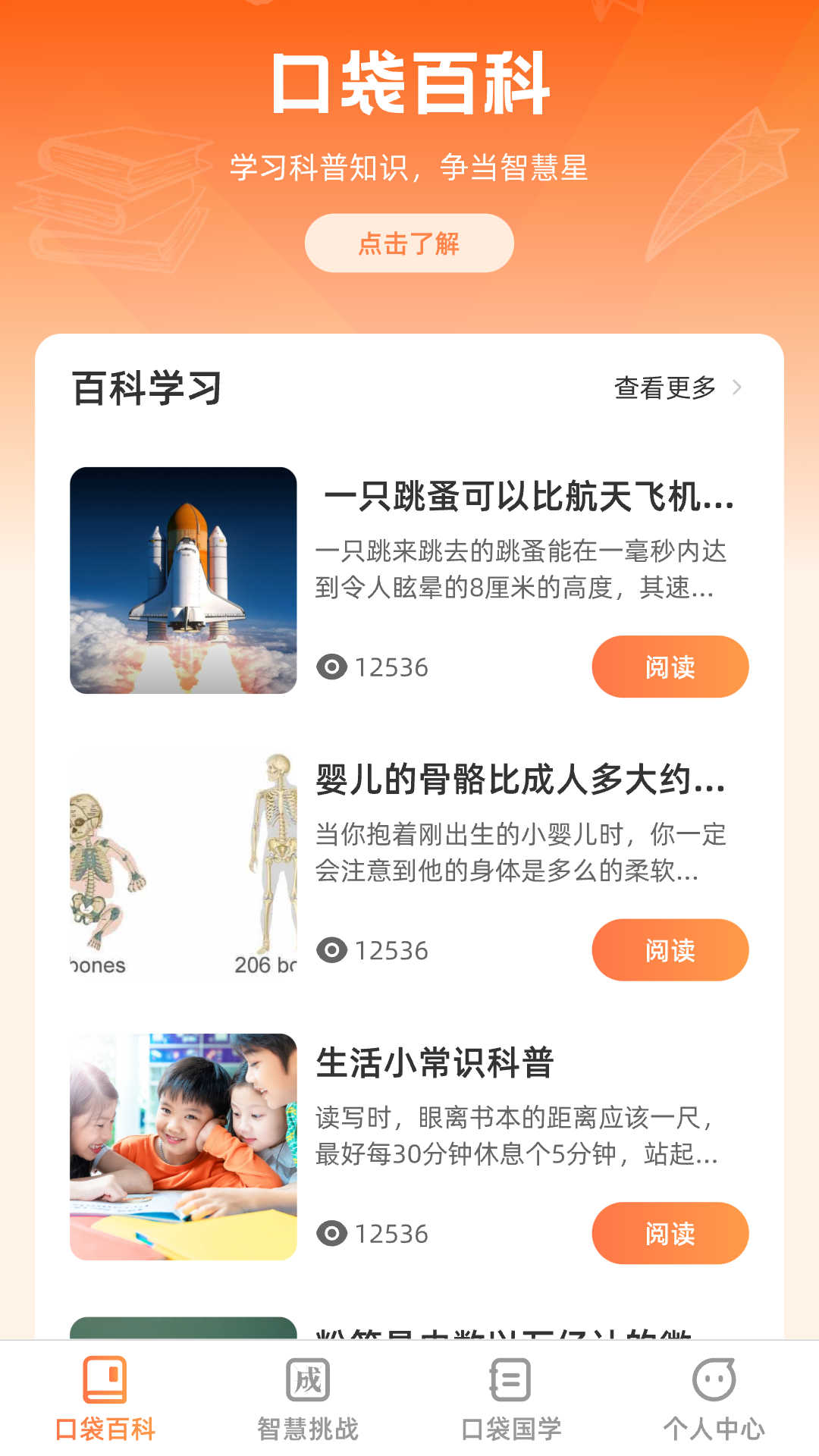Open the skeleton bones thumbnail
This screenshot has height=1456, width=819.
tap(184, 864)
